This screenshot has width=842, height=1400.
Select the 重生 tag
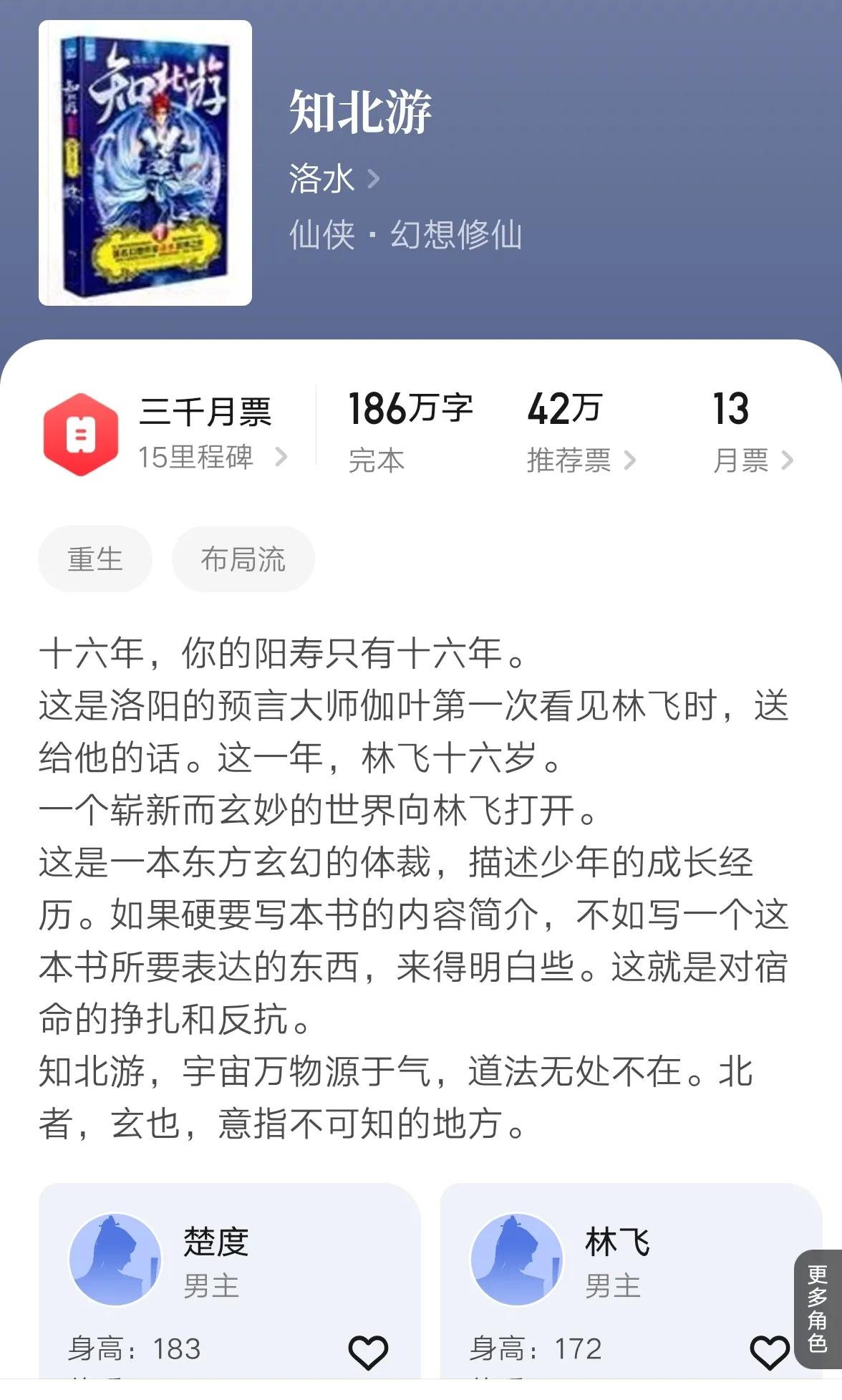point(95,559)
